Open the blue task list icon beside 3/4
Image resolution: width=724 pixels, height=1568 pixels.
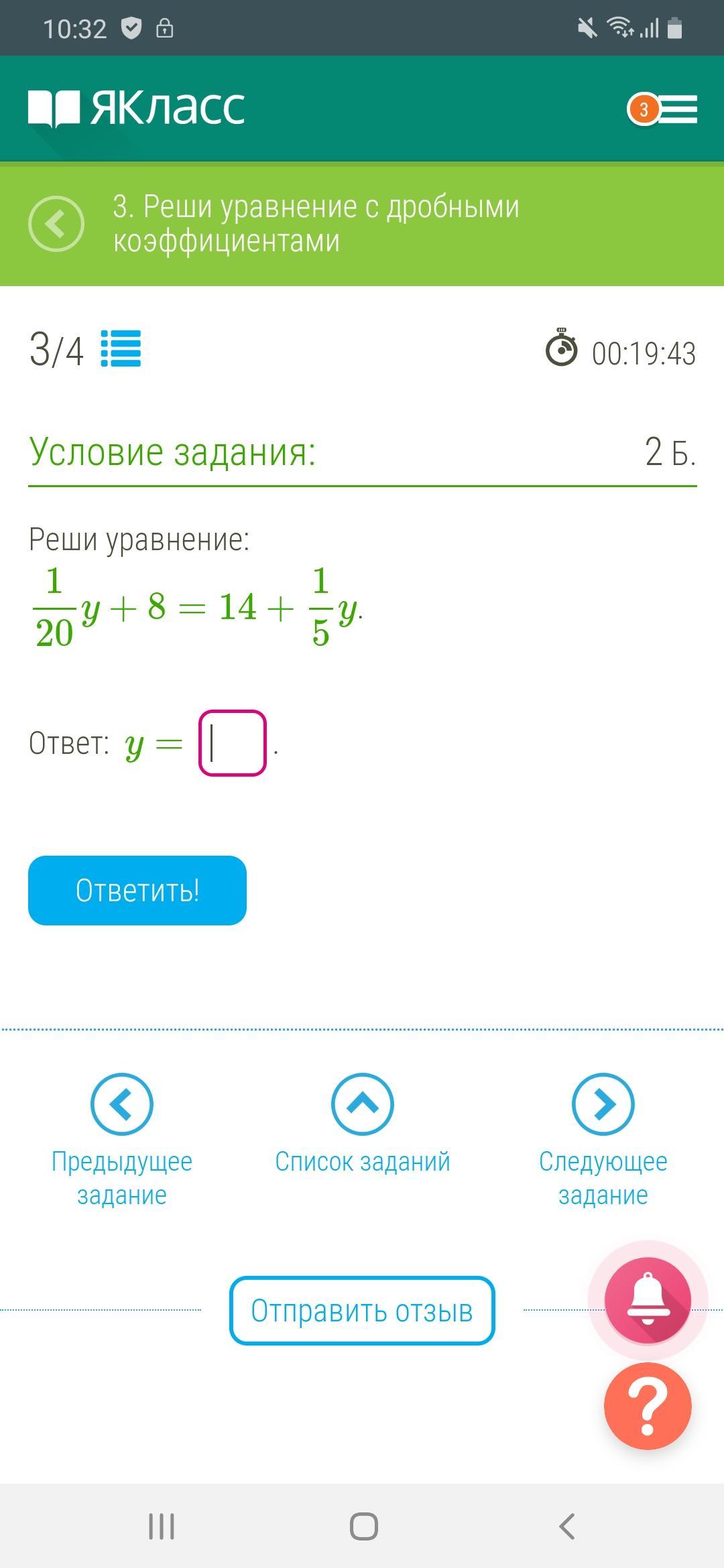121,348
